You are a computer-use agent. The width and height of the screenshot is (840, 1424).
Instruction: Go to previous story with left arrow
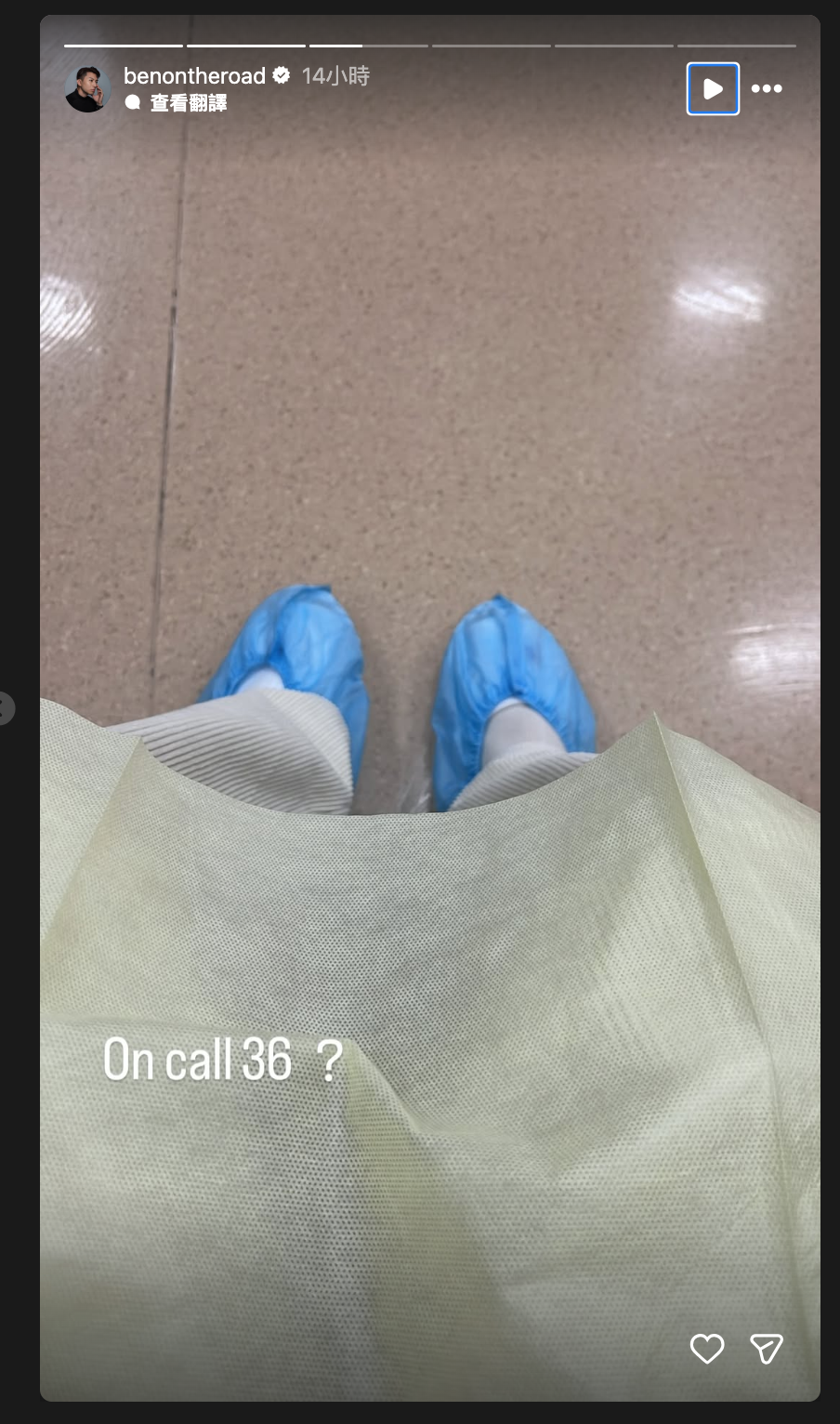tap(6, 708)
